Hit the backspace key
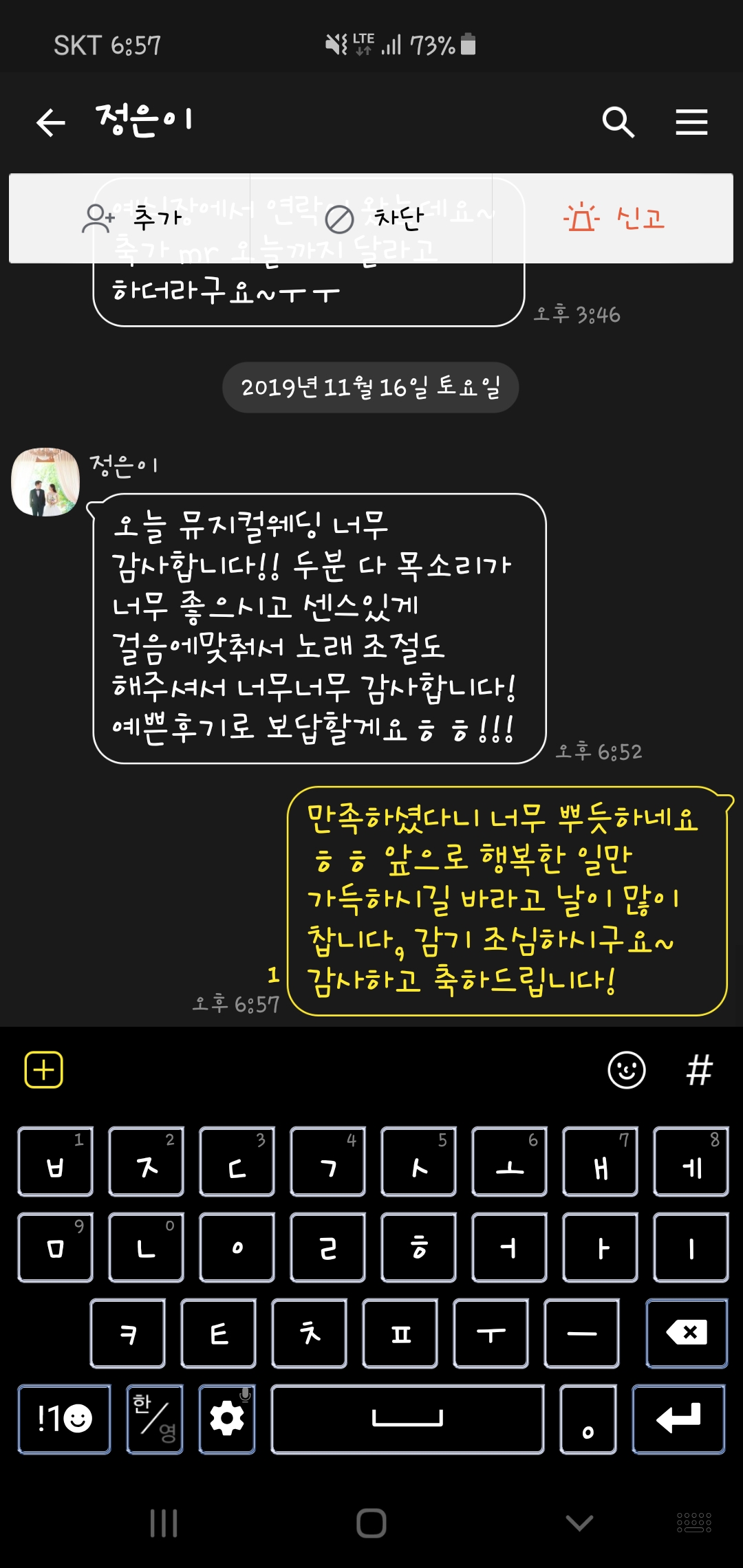 click(687, 1333)
